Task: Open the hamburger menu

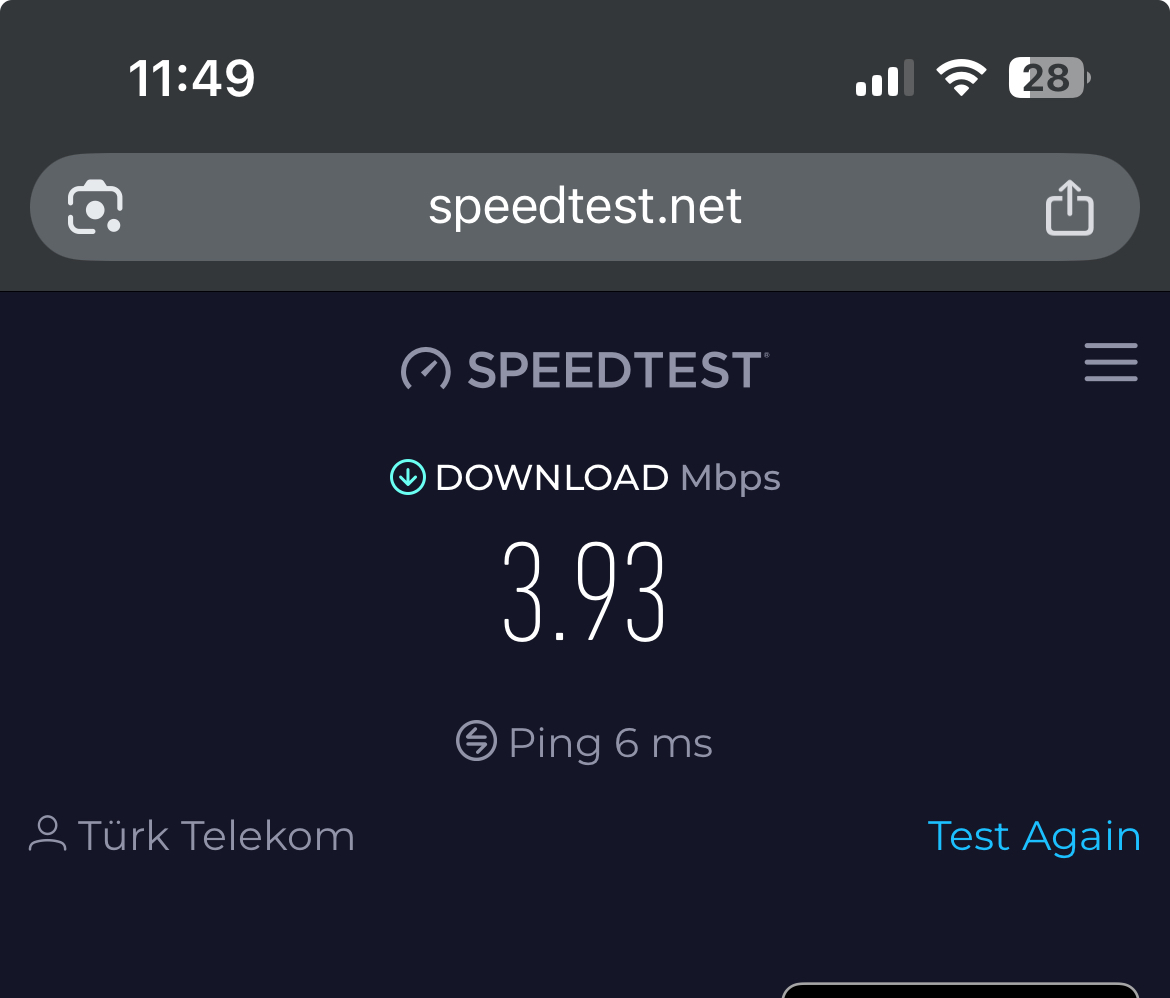Action: pyautogui.click(x=1111, y=362)
